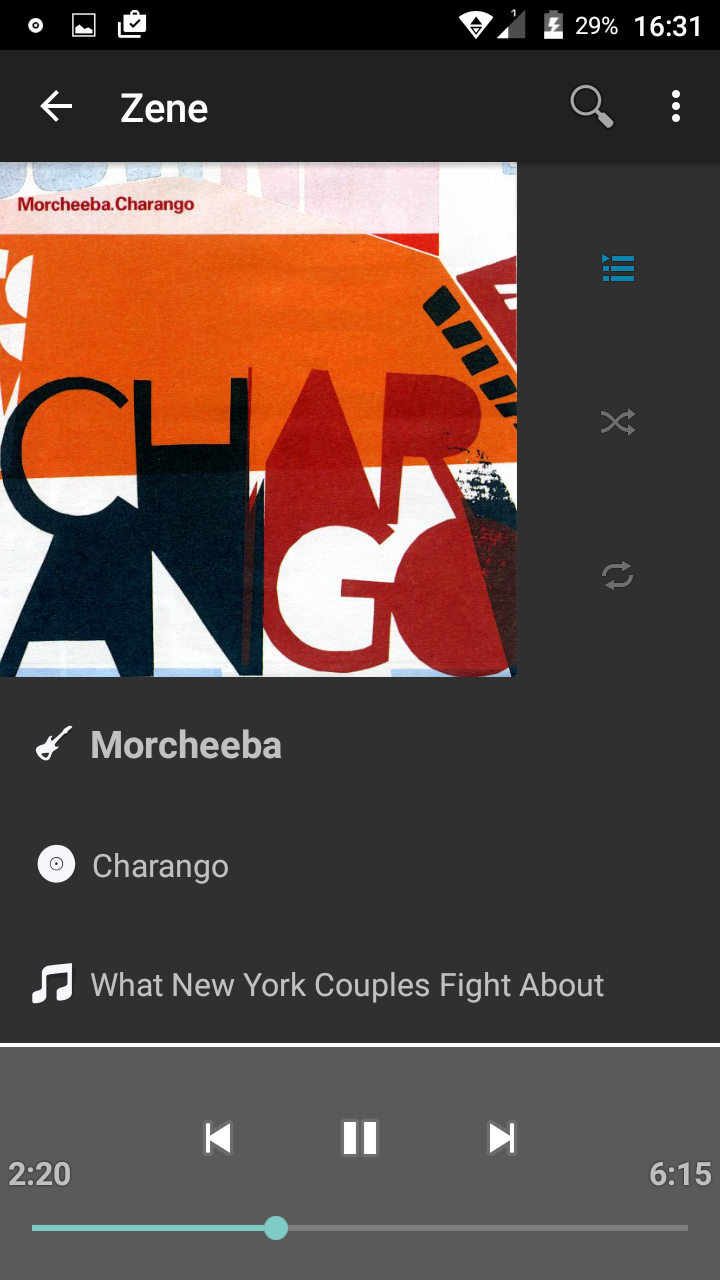The height and width of the screenshot is (1280, 720).
Task: Select track What New York Couples Fight About
Action: tap(360, 985)
